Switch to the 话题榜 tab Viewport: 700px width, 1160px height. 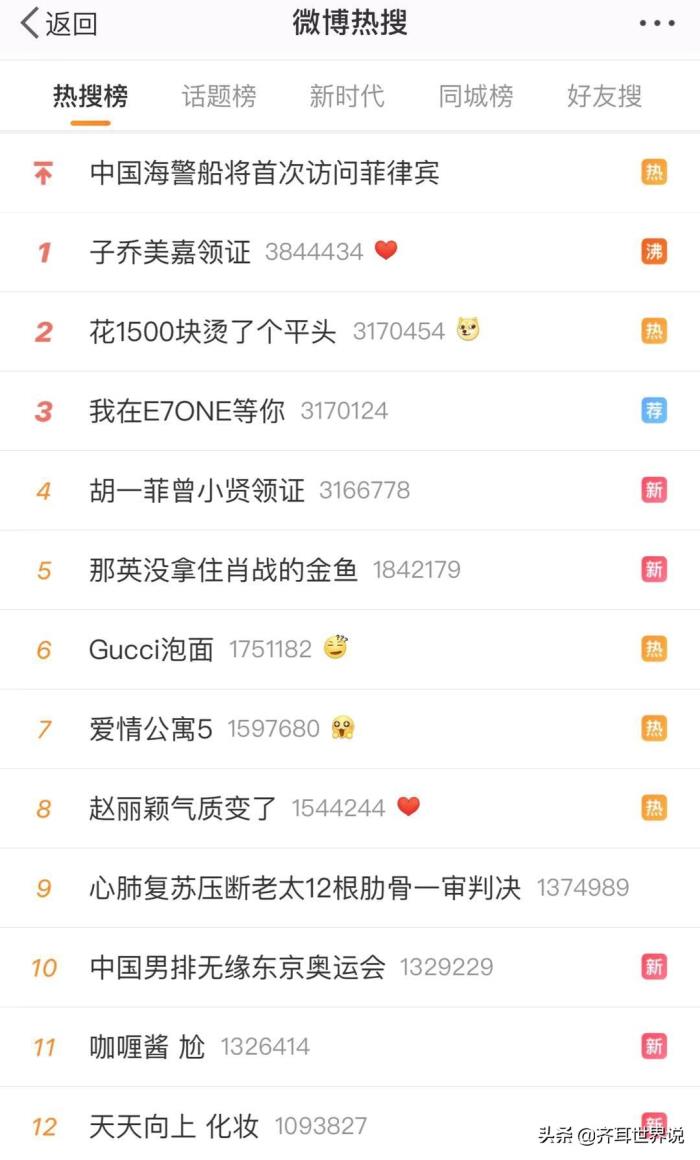click(x=219, y=96)
